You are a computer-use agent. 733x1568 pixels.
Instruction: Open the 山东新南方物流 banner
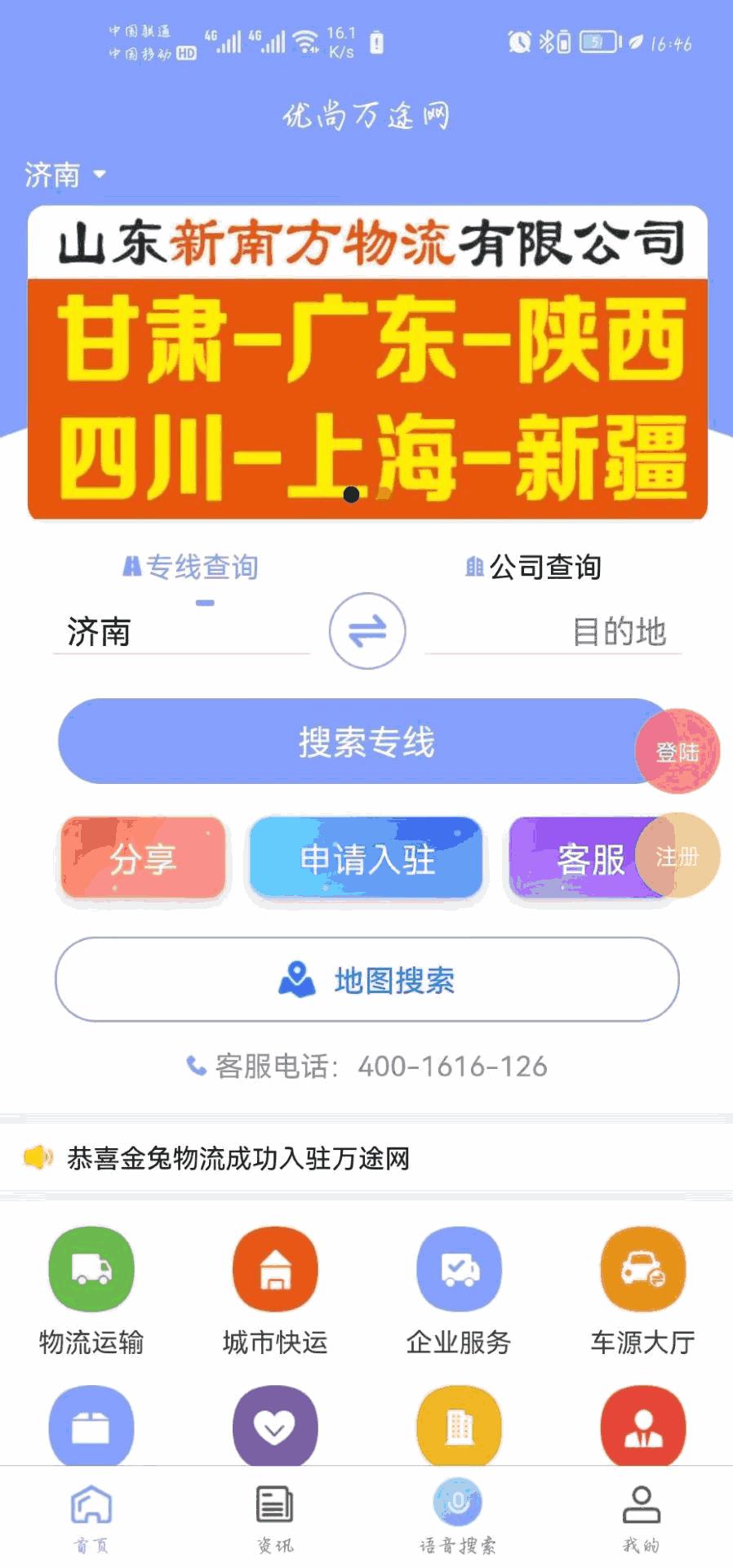coord(367,363)
